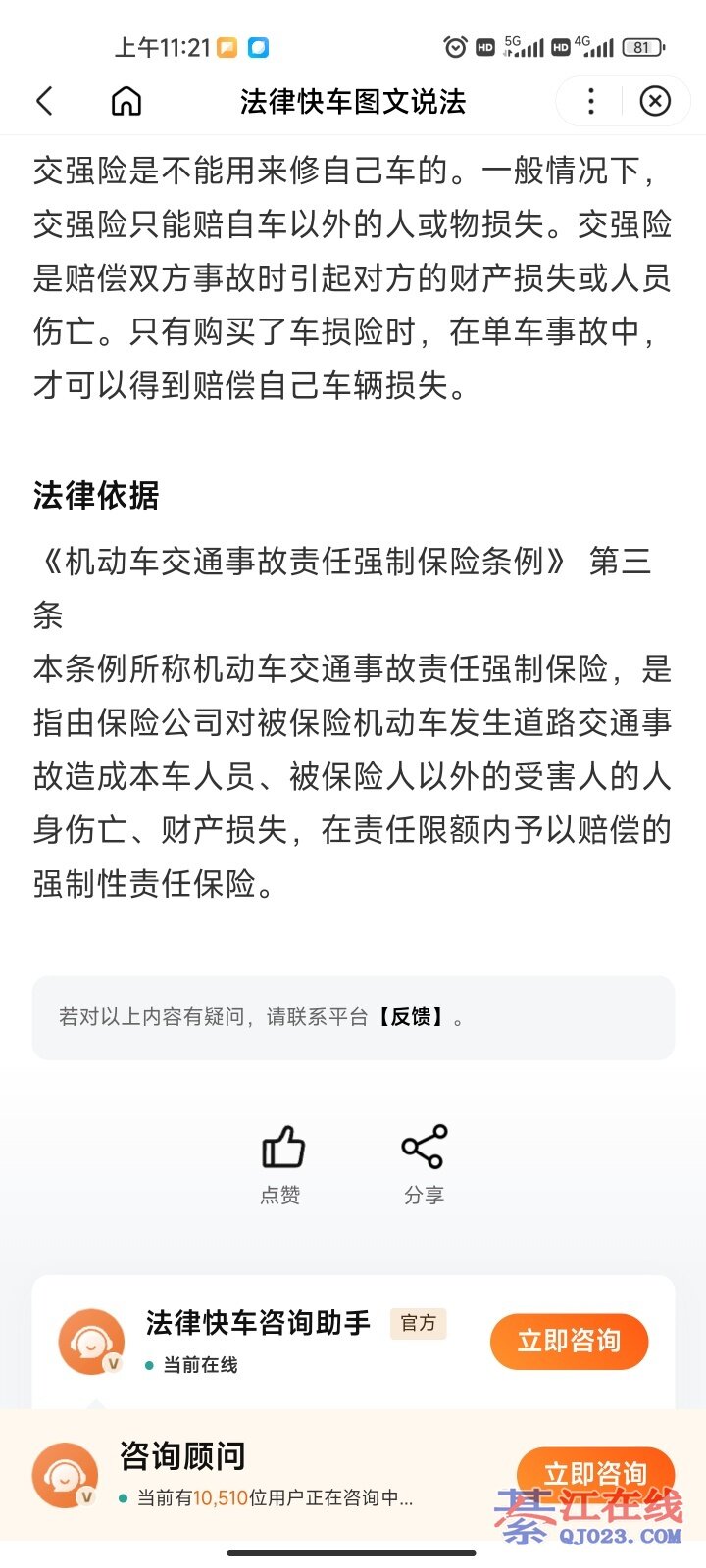Screen dimensions: 706x1568
Task: Tap 立即咨询 in the 咨询顾问 bar
Action: (594, 1473)
